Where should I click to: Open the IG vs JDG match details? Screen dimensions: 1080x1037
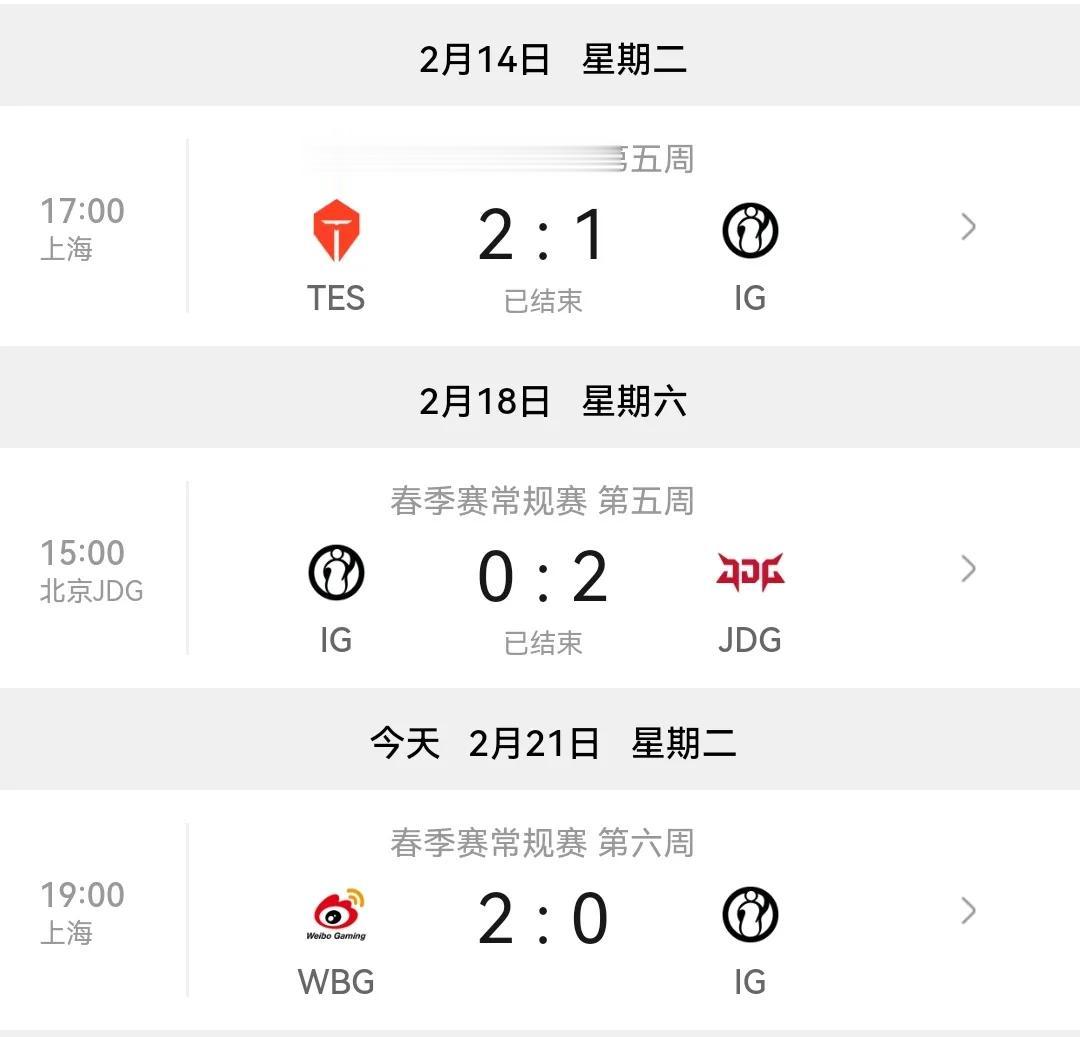(x=967, y=570)
